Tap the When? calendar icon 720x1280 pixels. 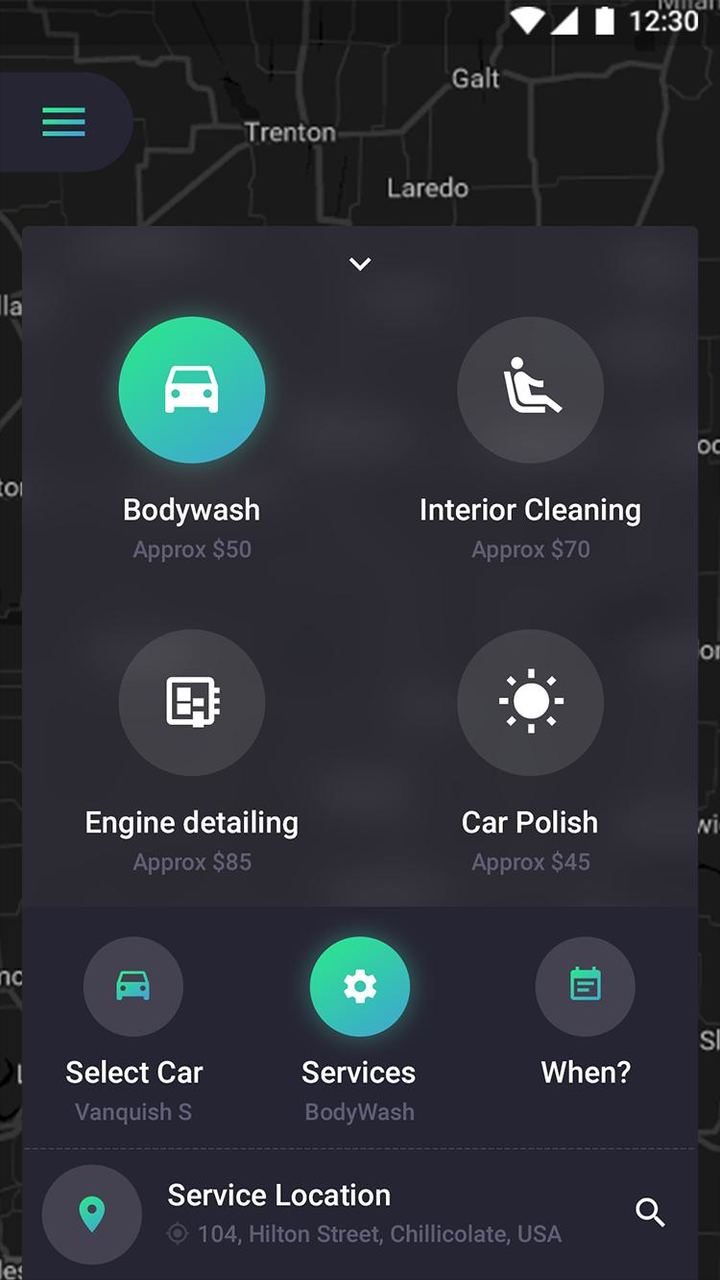tap(585, 986)
